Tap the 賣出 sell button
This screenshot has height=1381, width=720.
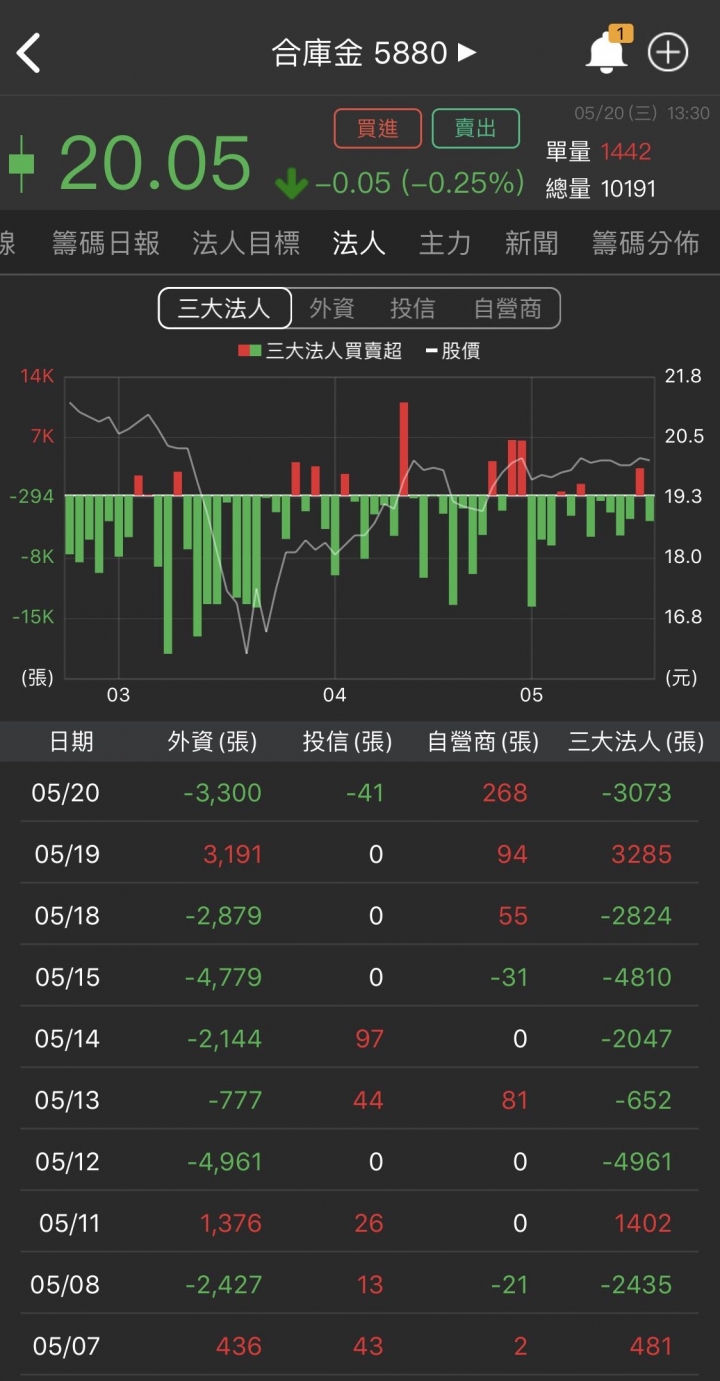pyautogui.click(x=476, y=128)
